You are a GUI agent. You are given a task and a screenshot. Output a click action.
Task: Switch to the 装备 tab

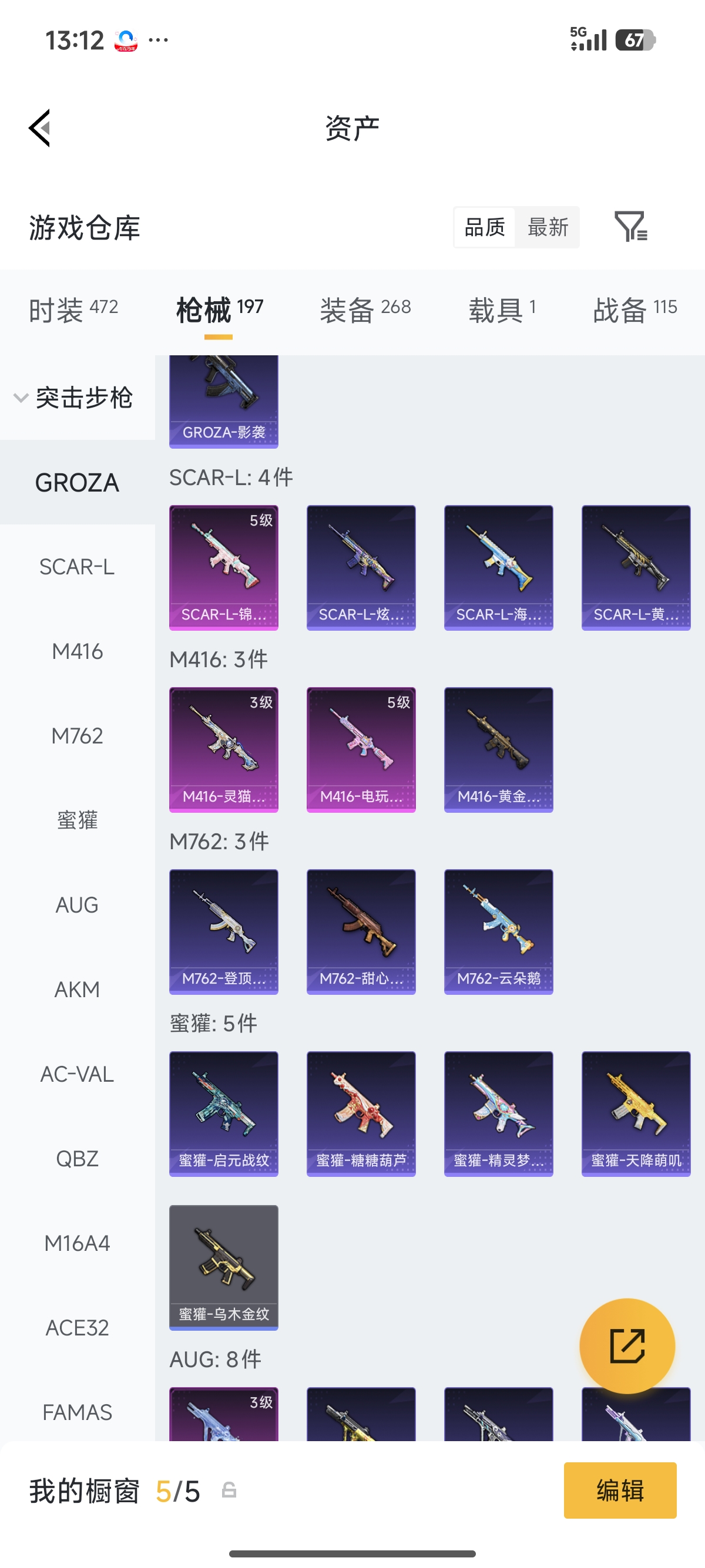click(x=365, y=310)
